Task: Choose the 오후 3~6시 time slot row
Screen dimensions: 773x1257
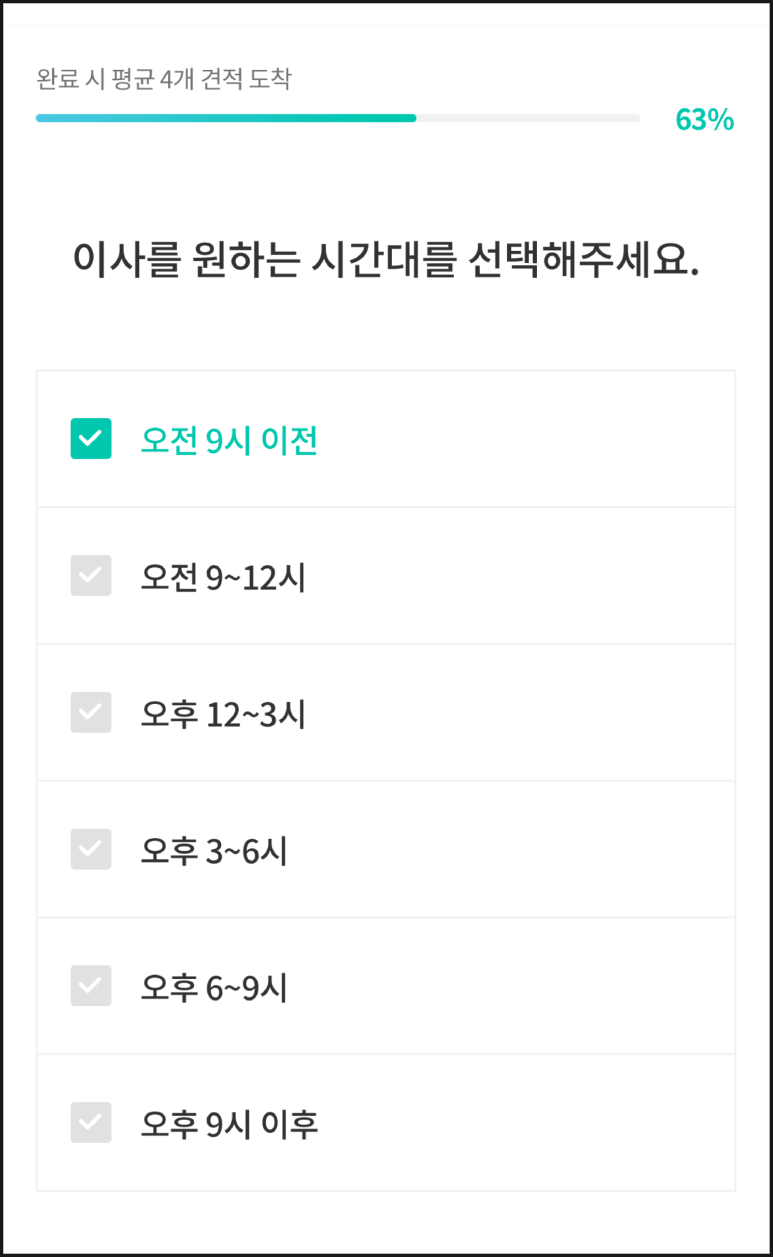Action: click(386, 849)
